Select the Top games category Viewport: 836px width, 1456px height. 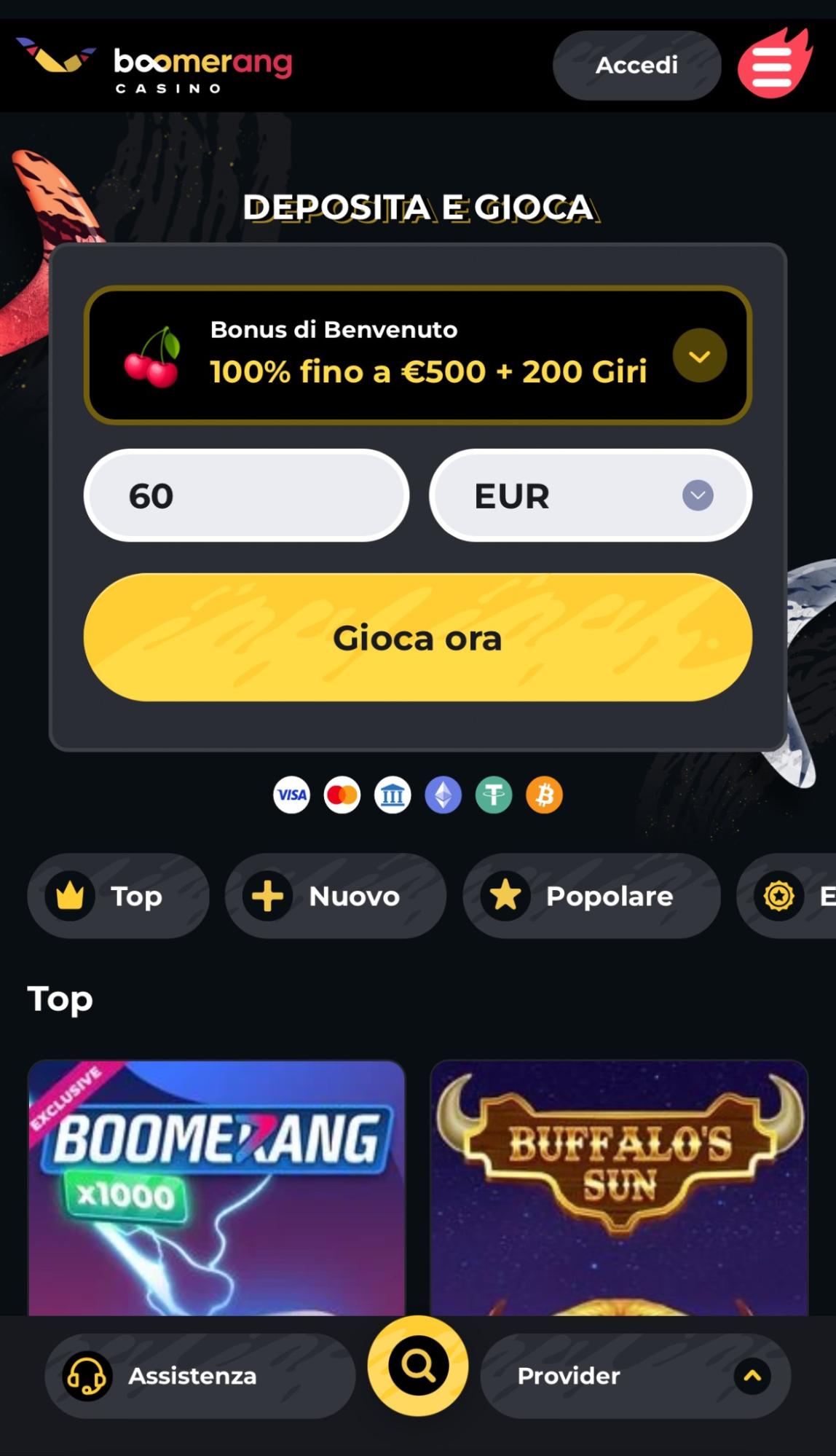[119, 896]
